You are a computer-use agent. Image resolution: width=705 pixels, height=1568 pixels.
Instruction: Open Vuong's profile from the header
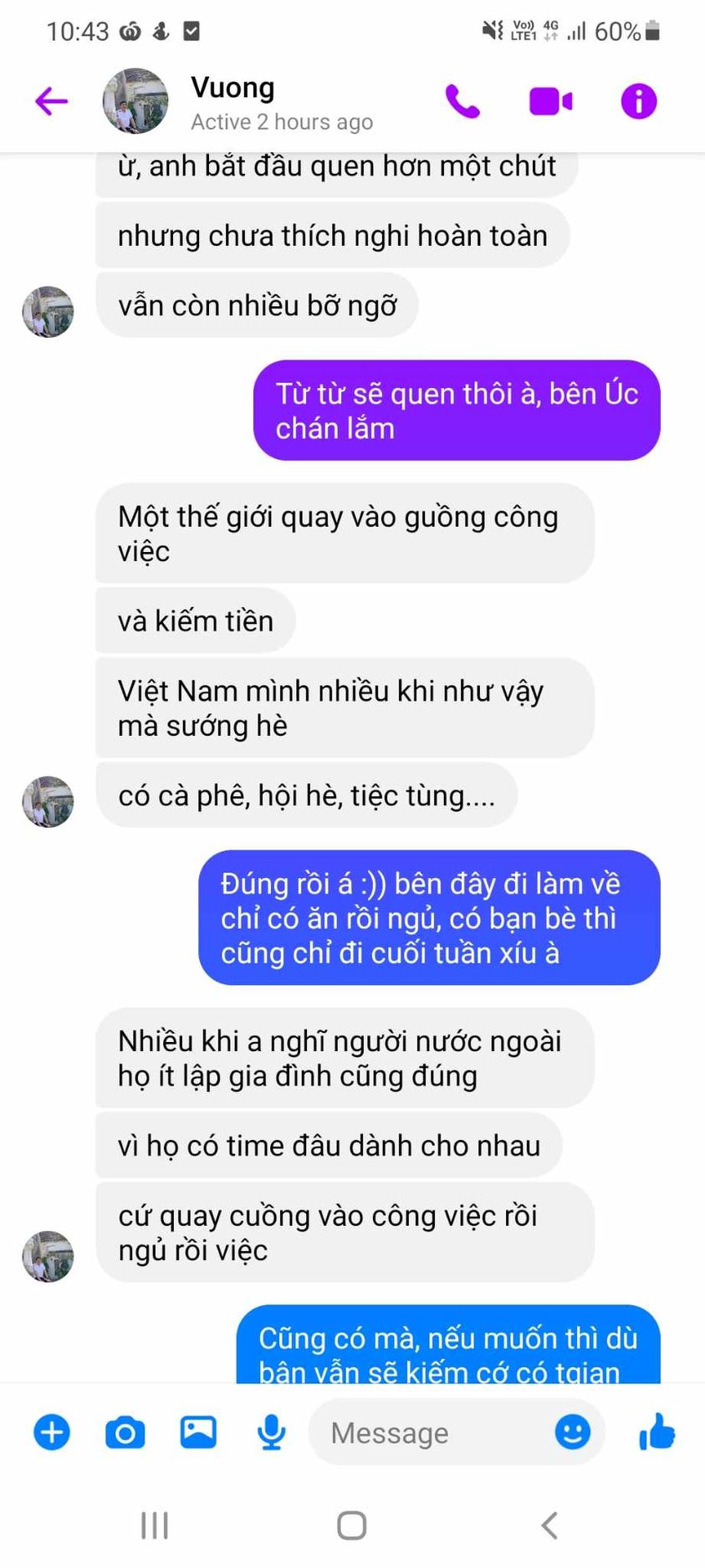232,102
